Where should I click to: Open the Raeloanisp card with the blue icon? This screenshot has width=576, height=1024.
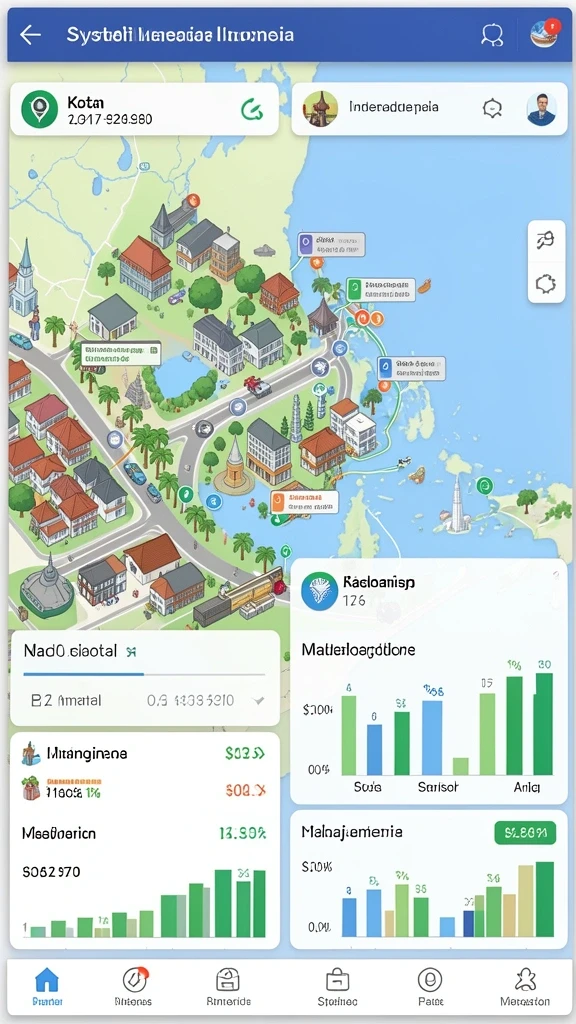[x=428, y=591]
